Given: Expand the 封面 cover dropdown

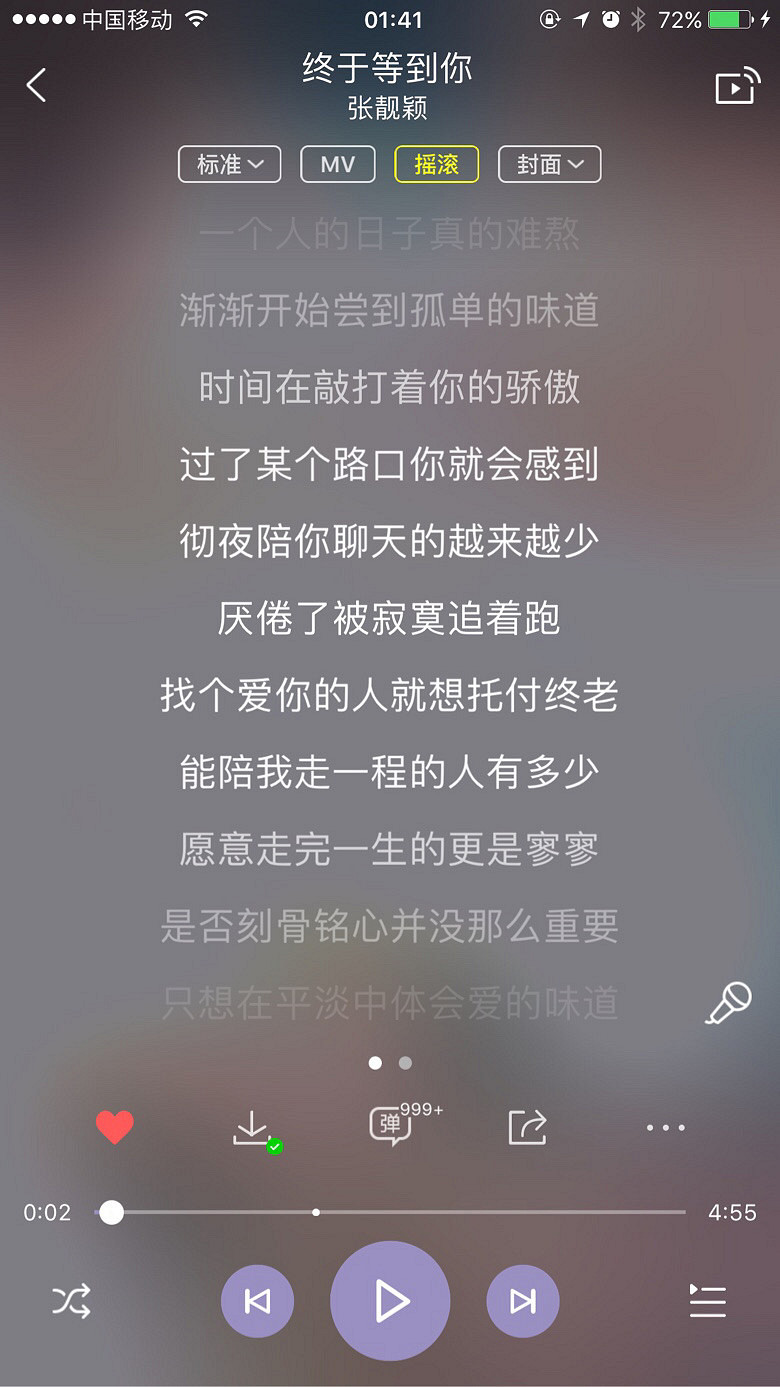Looking at the screenshot, I should [549, 163].
